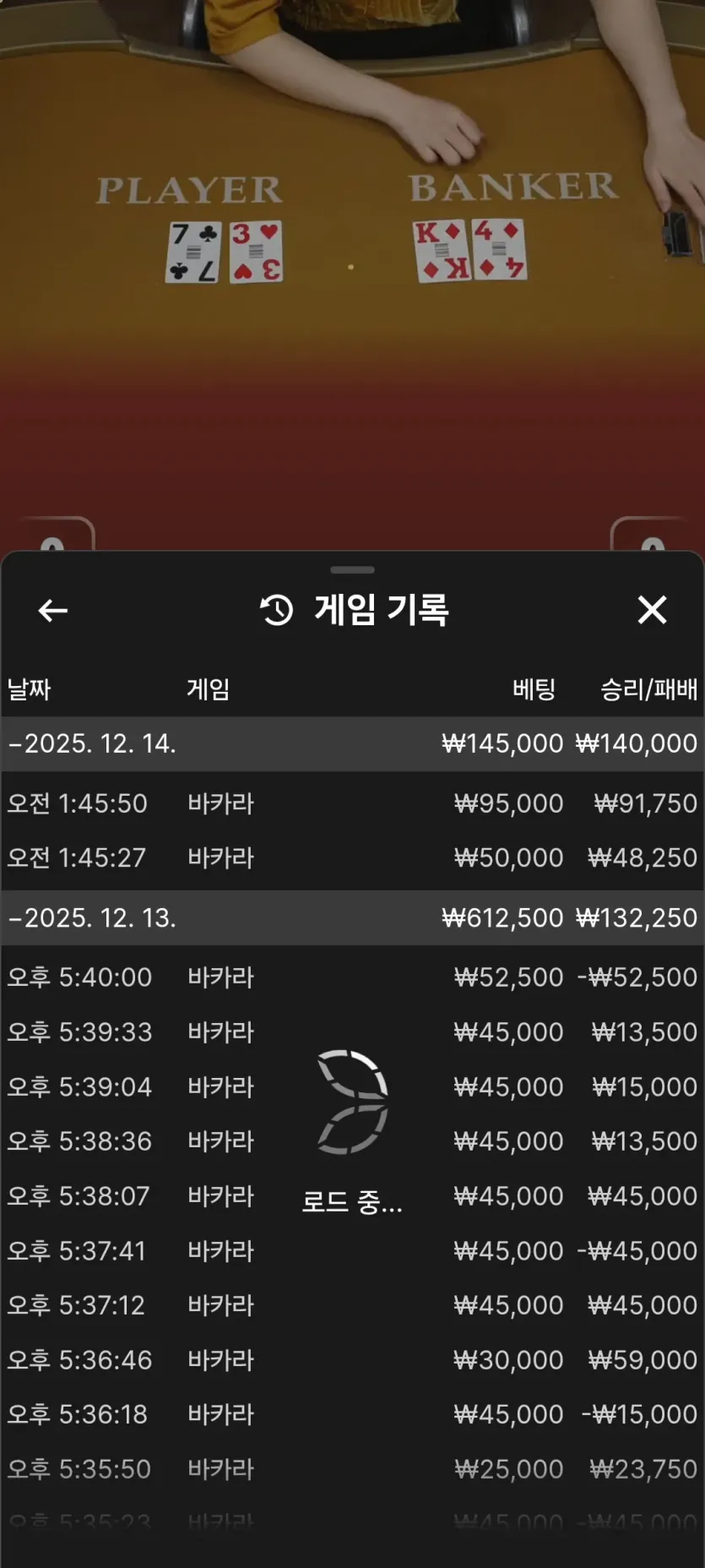View the 오후 5:39:04 game details
The height and width of the screenshot is (1568, 705).
[352, 1087]
